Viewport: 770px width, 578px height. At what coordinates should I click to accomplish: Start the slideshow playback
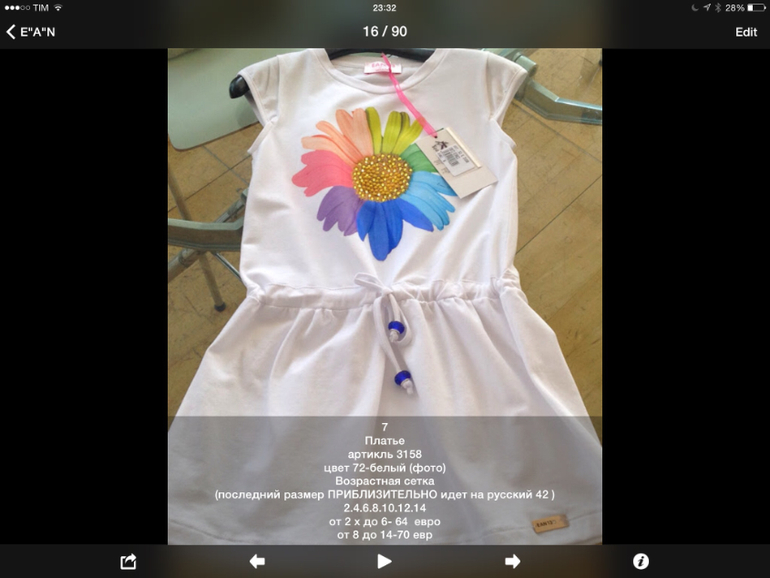[x=385, y=561]
